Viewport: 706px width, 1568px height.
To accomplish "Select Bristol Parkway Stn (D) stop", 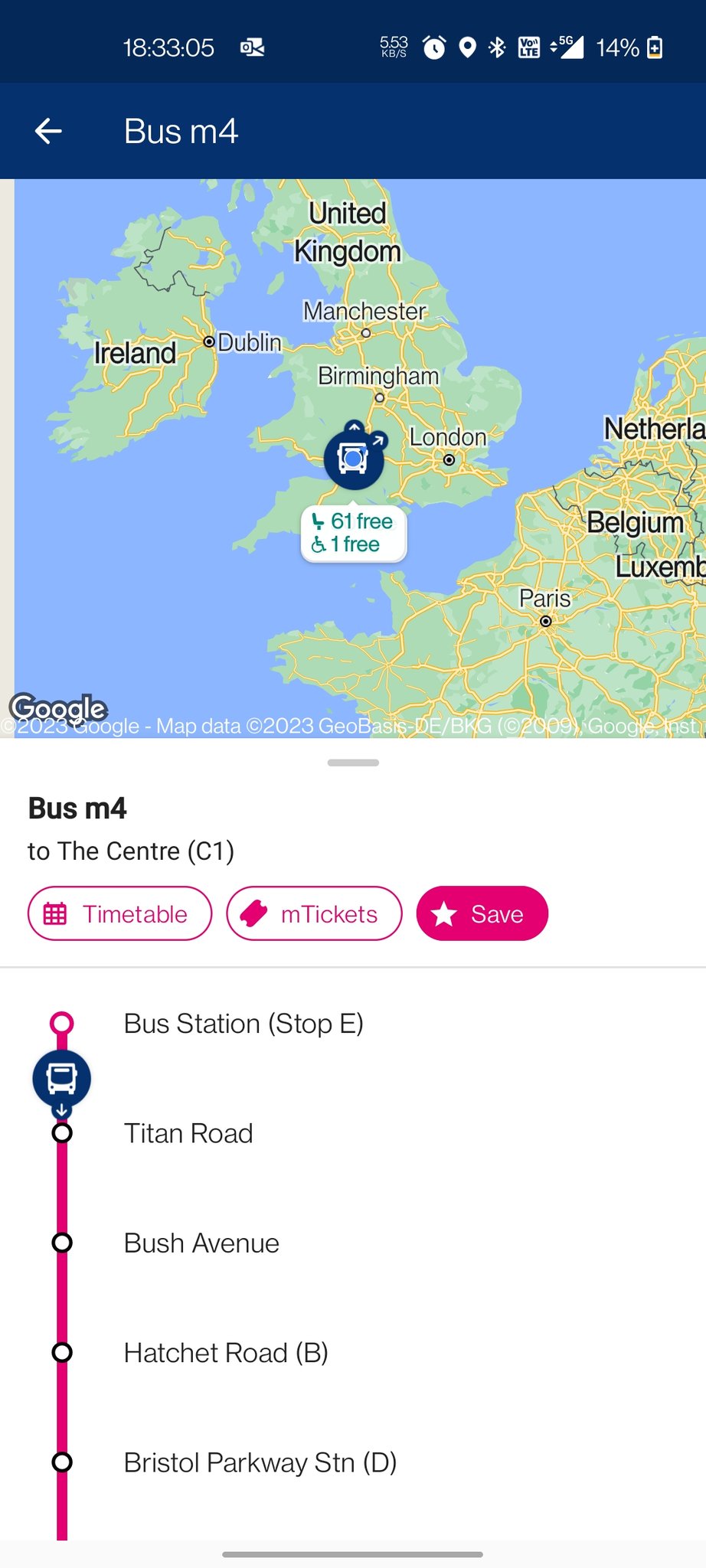I will coord(260,1462).
